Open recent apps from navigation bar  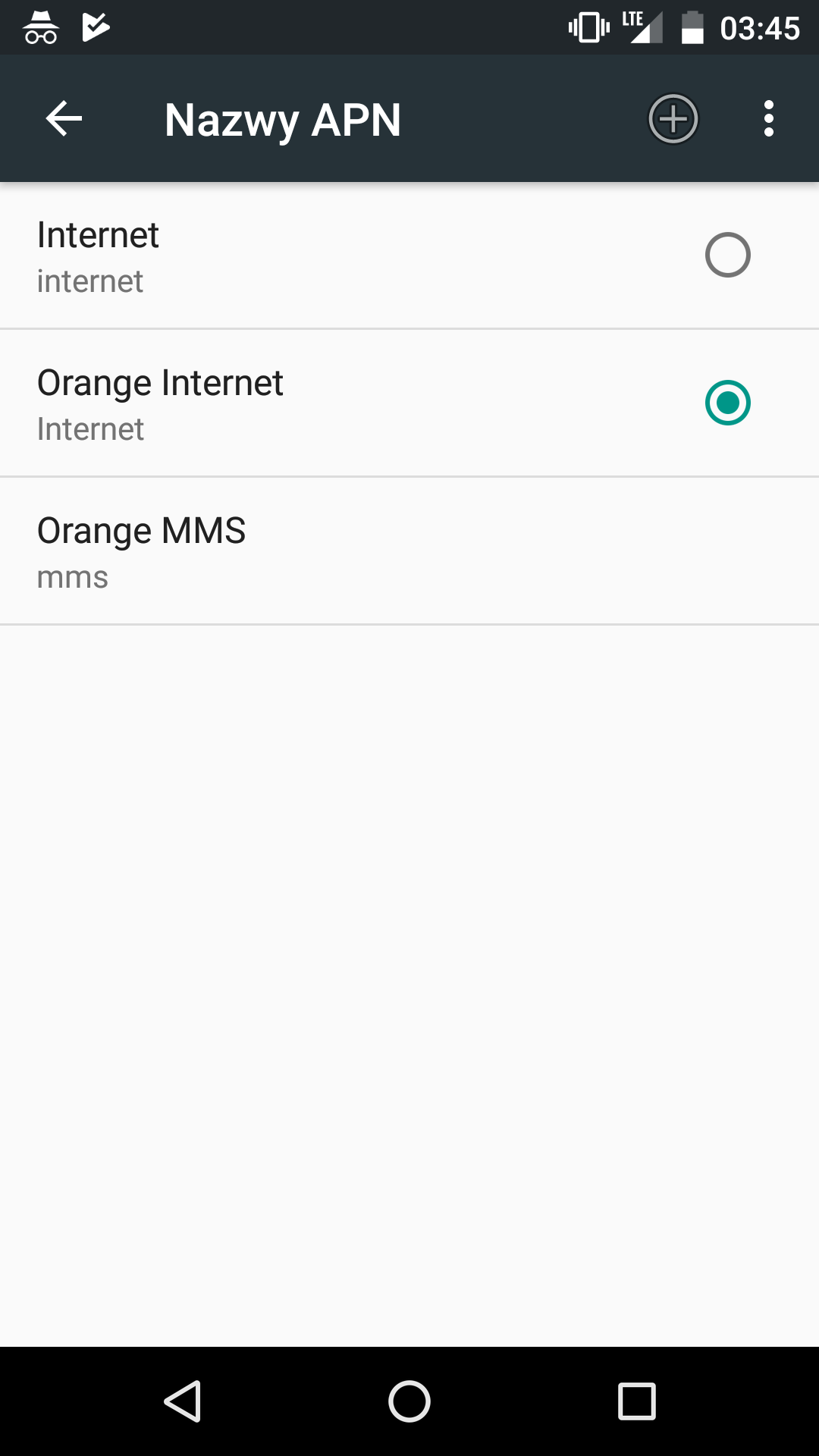point(637,1401)
